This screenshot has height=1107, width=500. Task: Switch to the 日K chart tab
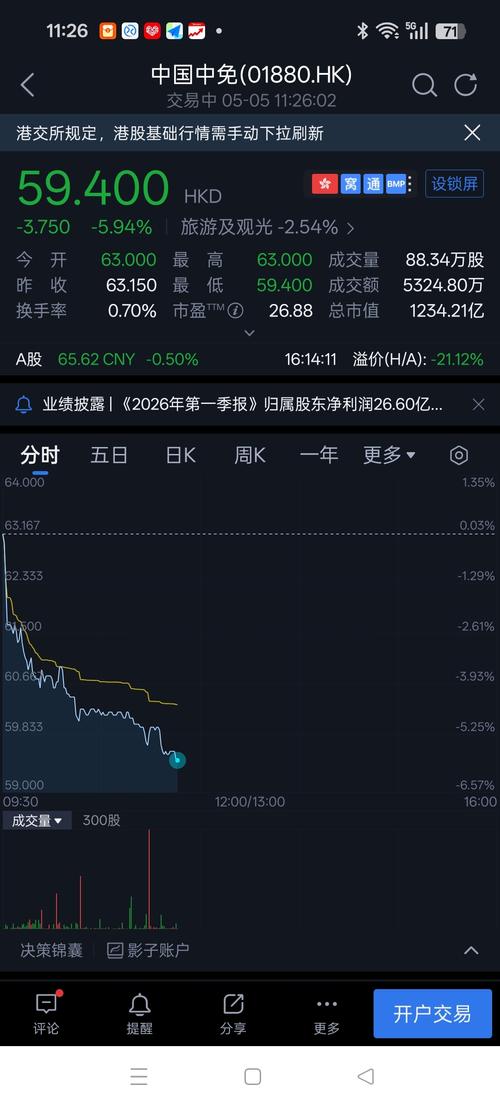click(x=180, y=455)
